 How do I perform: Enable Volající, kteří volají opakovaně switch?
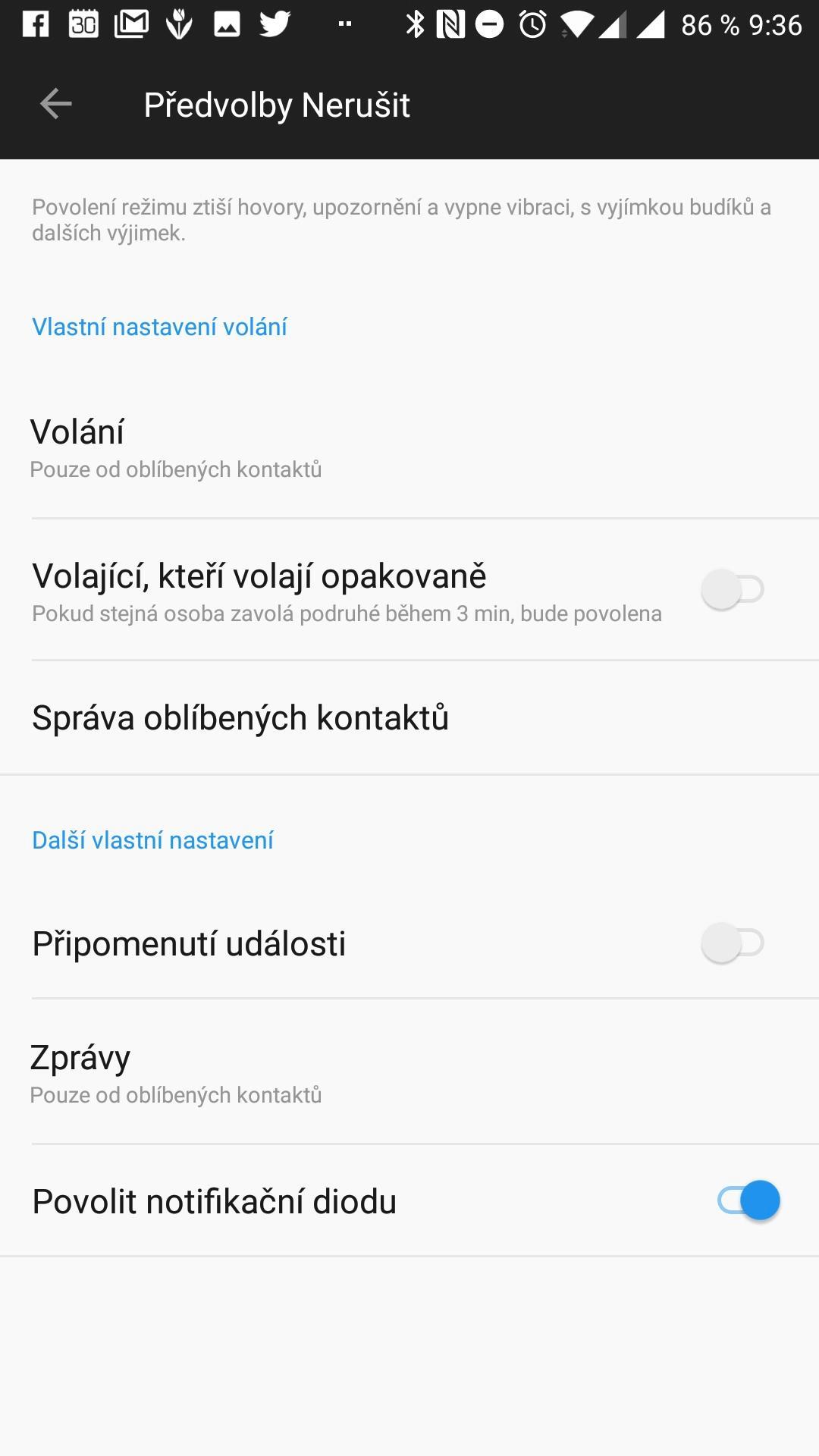(733, 589)
